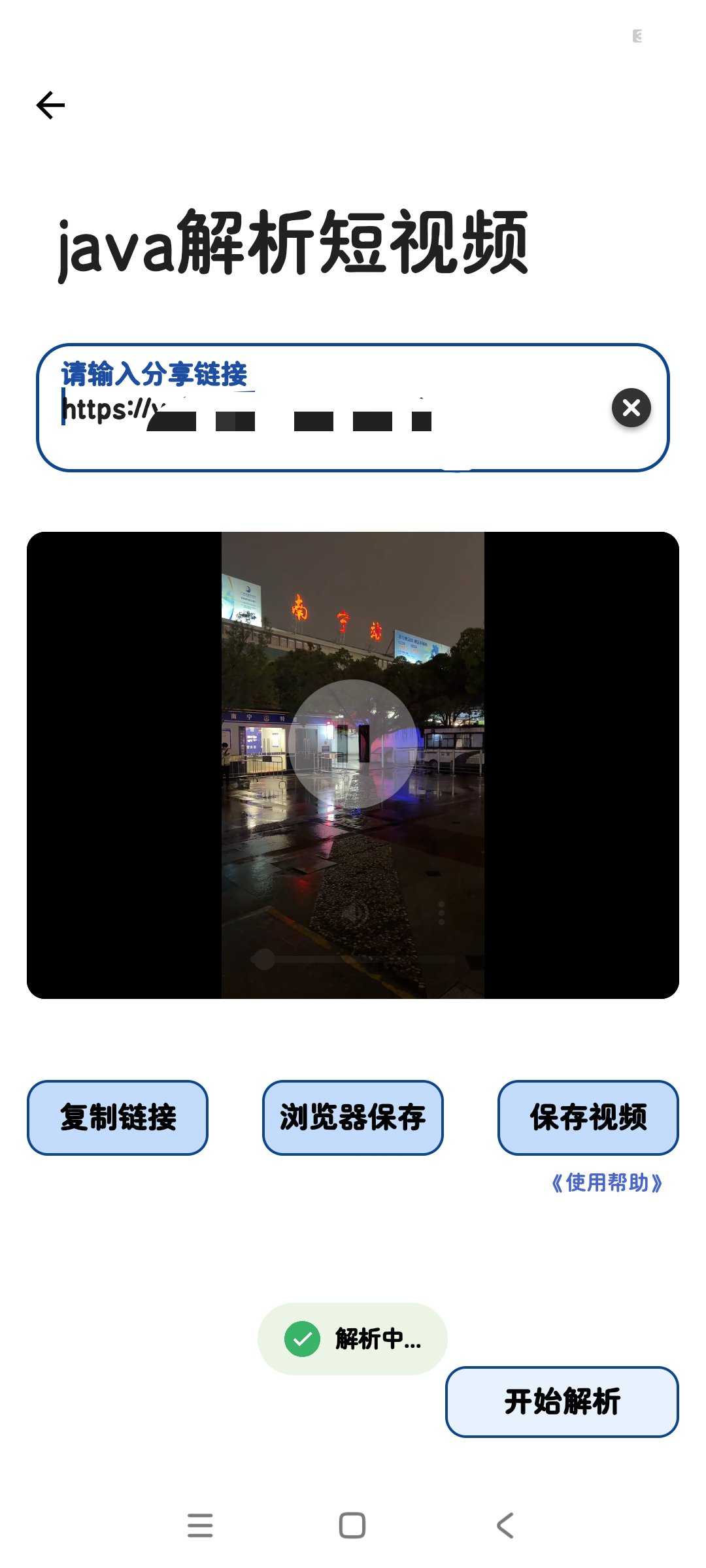This screenshot has width=706, height=1568.
Task: Choose 浏览器保存 to save via browser
Action: pos(353,1117)
